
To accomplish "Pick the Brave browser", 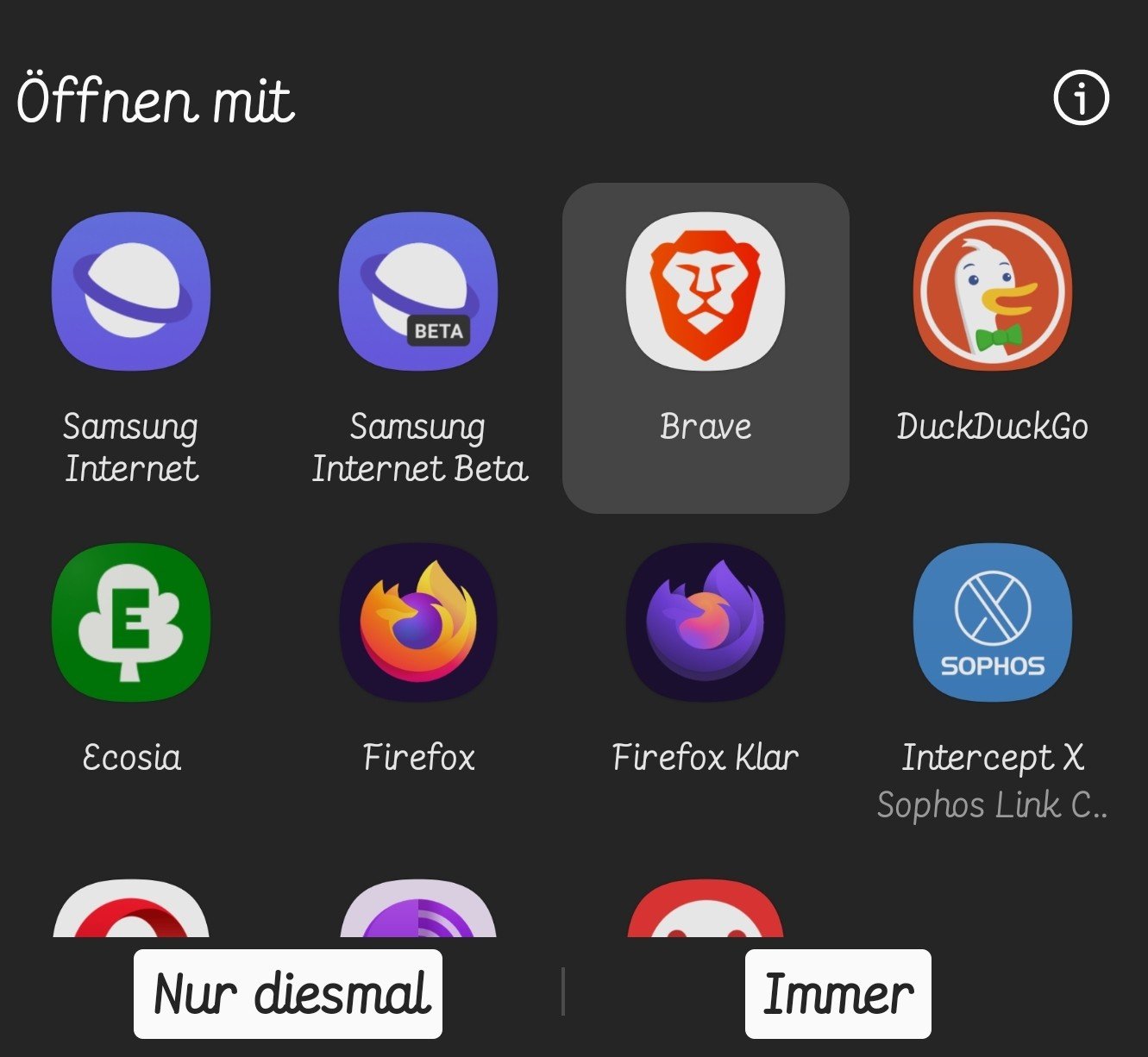I will (706, 293).
